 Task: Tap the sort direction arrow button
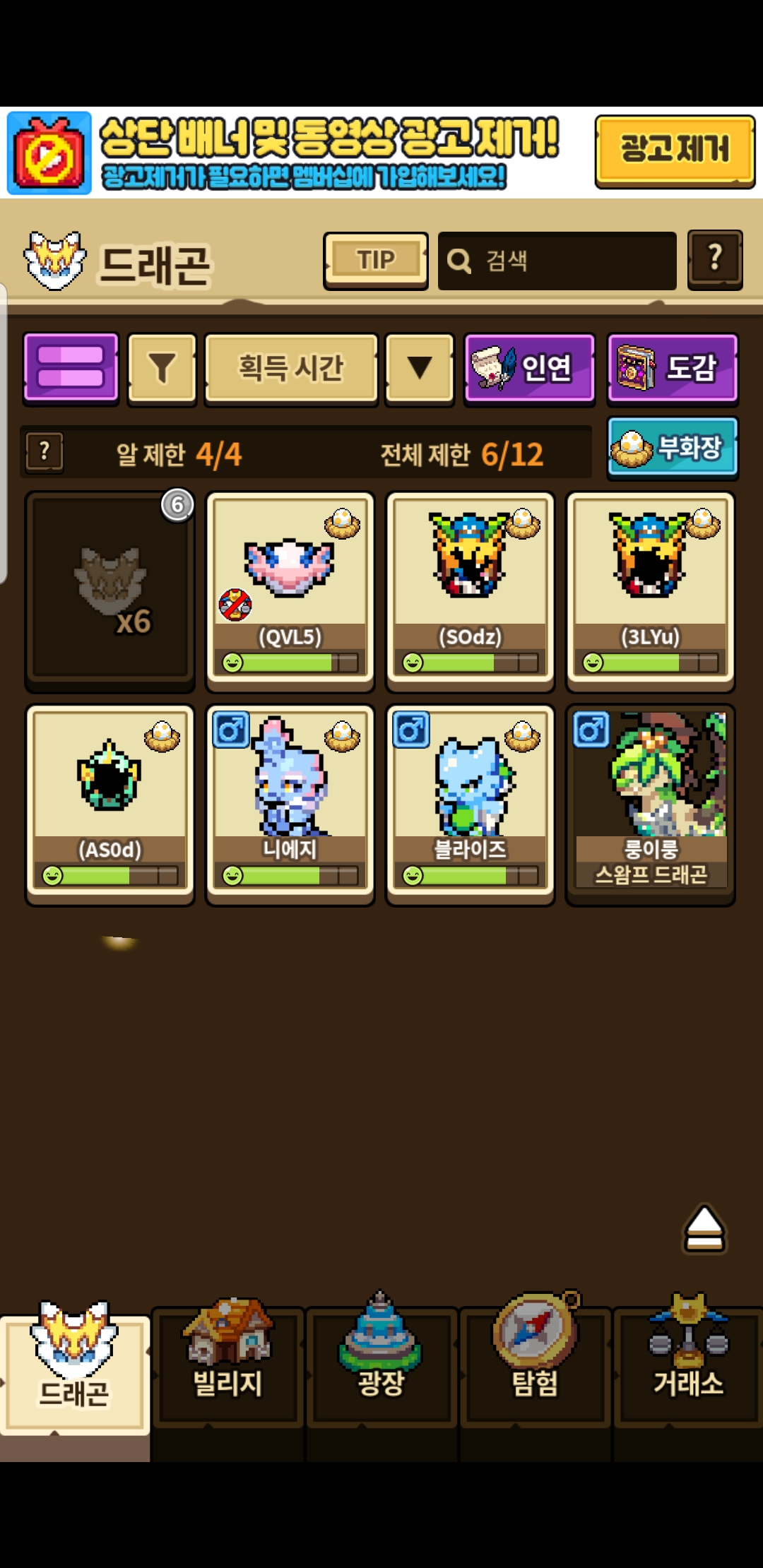(x=420, y=369)
